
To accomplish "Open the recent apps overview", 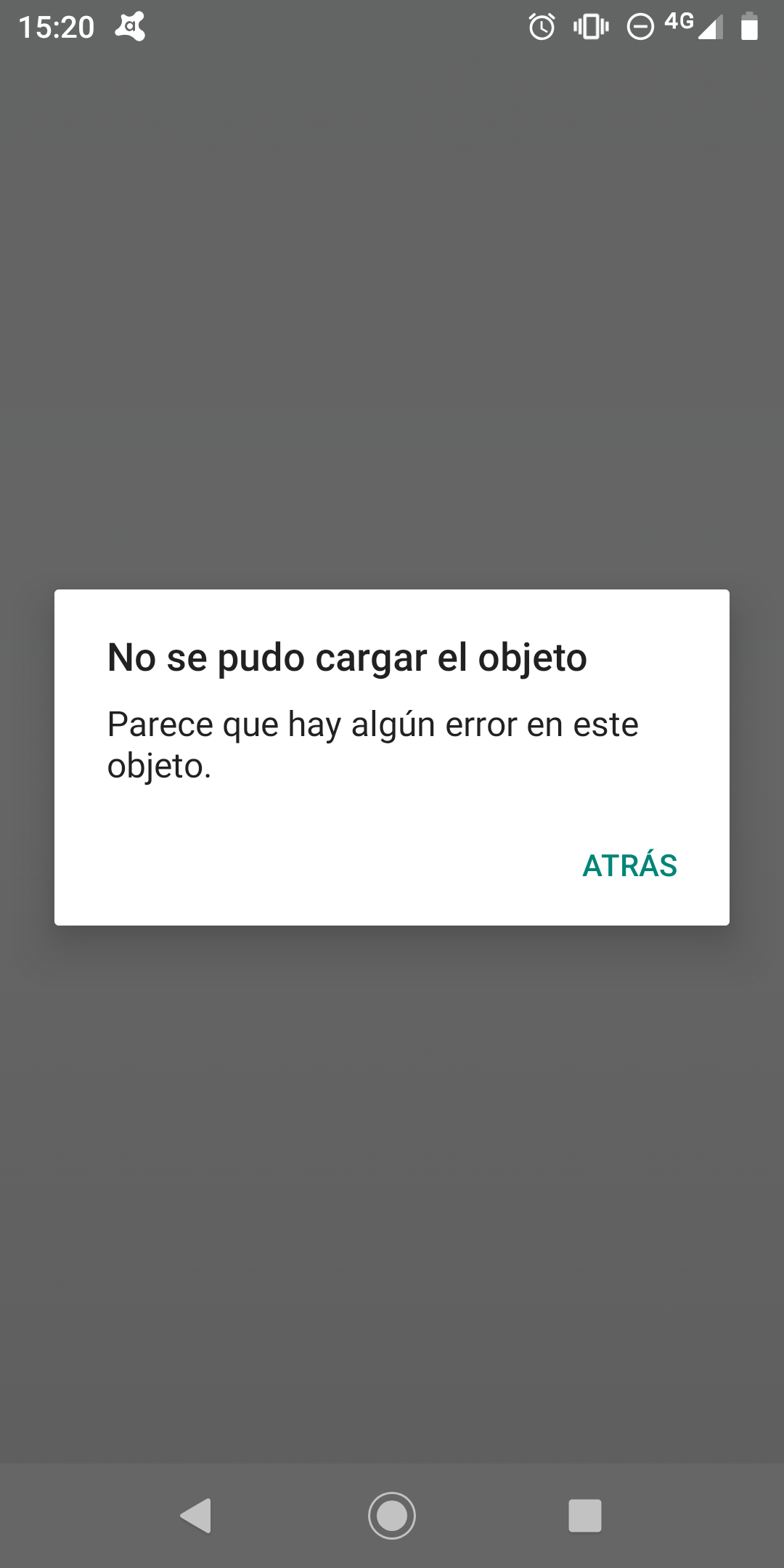I will [585, 1515].
